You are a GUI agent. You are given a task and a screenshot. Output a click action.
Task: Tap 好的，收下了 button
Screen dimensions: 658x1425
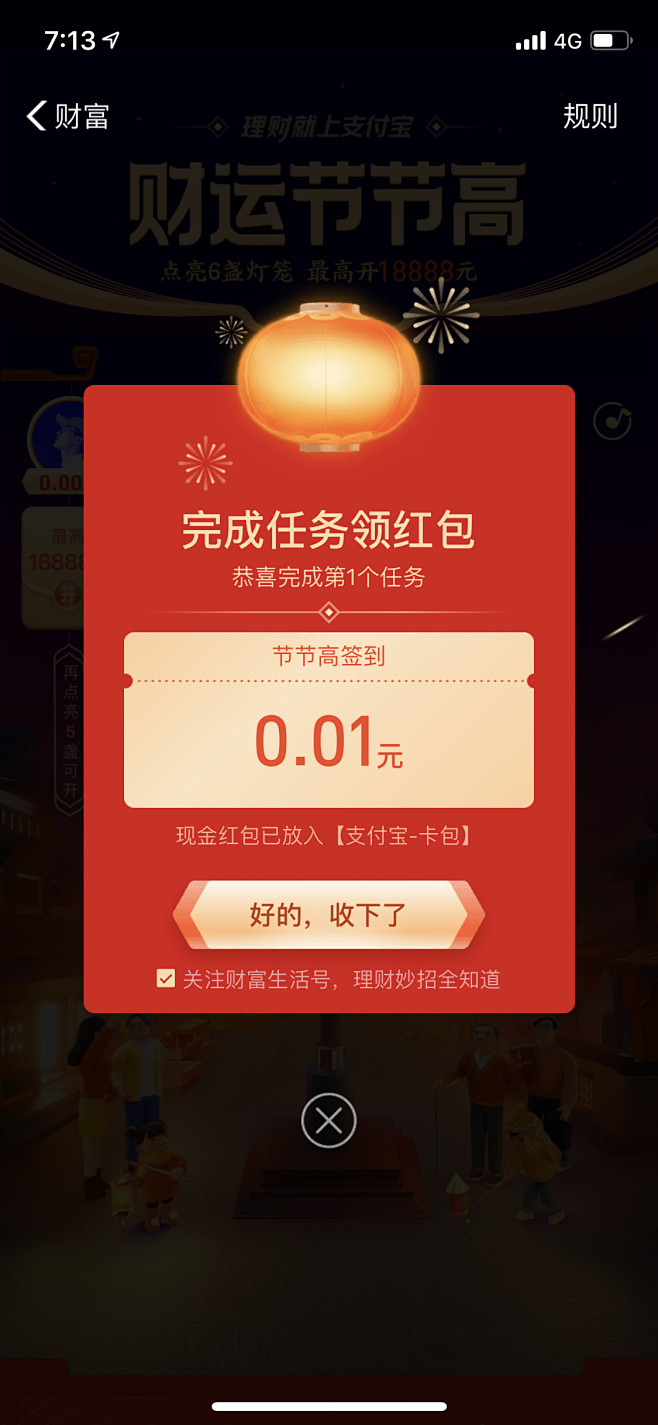coord(328,915)
